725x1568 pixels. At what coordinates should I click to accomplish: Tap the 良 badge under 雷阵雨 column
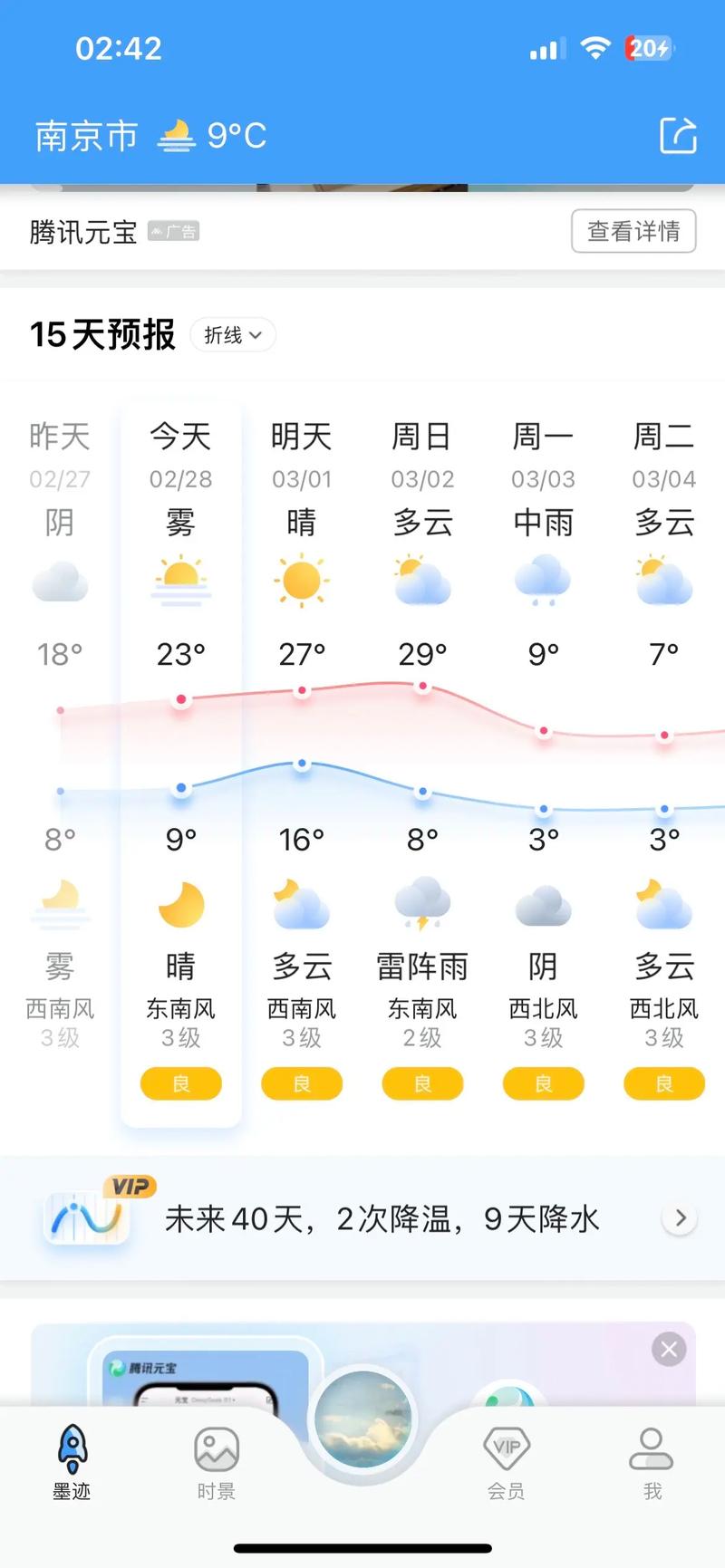[422, 1083]
